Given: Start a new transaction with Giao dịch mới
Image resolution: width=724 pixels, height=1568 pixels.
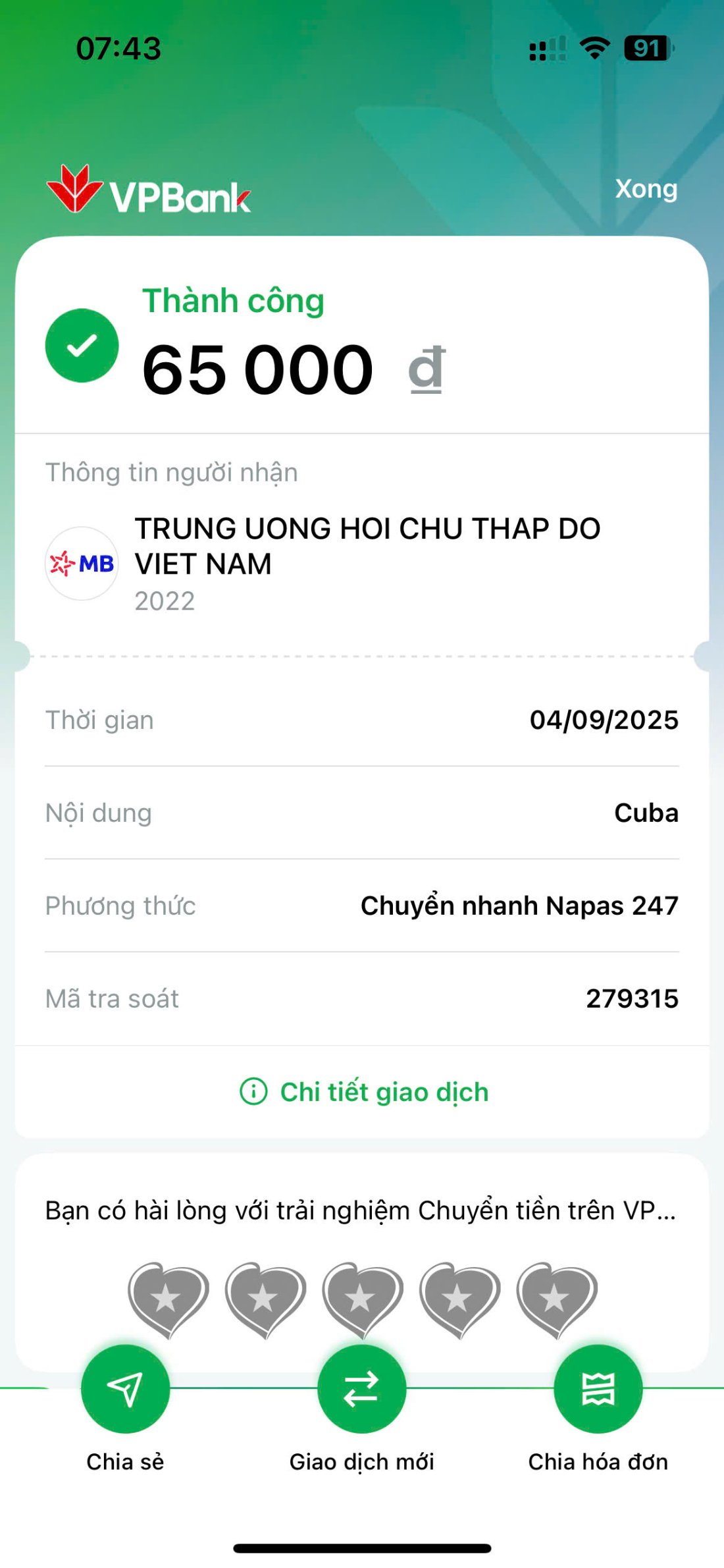Looking at the screenshot, I should pyautogui.click(x=361, y=1390).
